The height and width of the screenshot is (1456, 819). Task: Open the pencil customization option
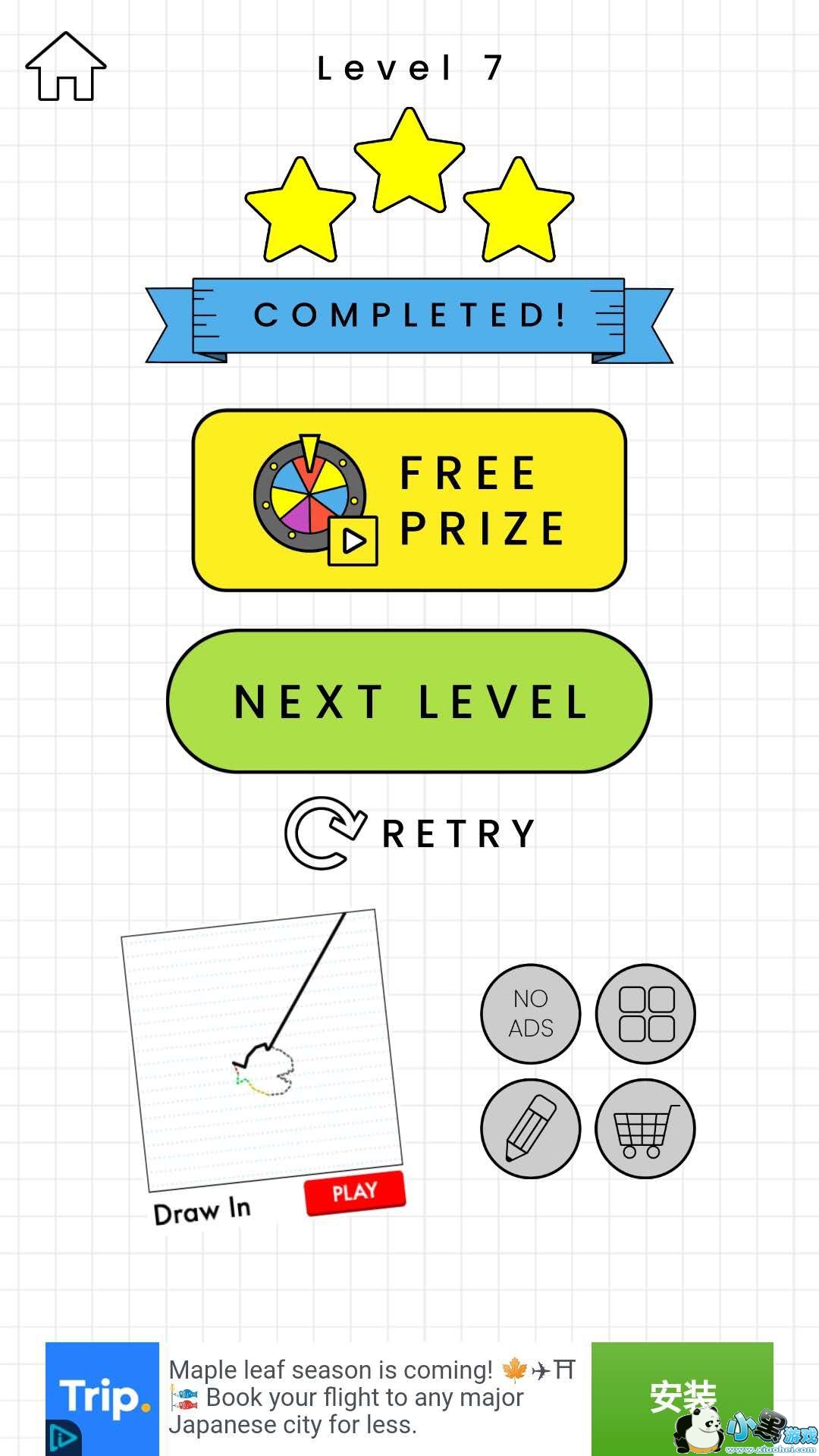click(531, 1128)
